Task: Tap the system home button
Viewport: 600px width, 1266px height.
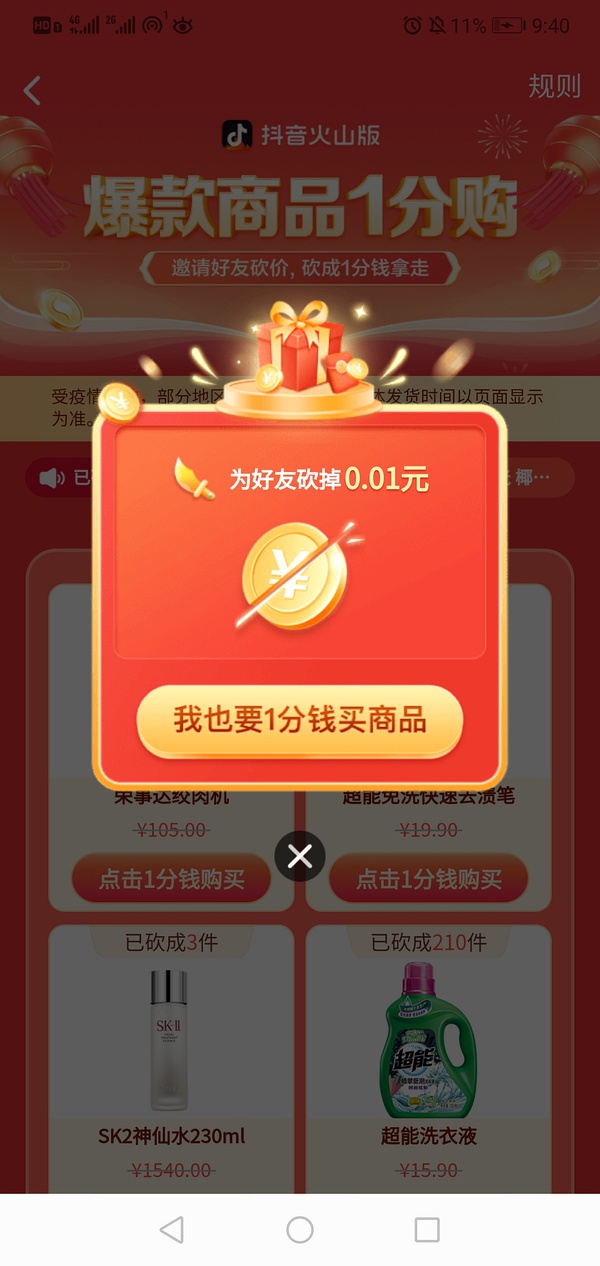Action: click(x=300, y=1229)
